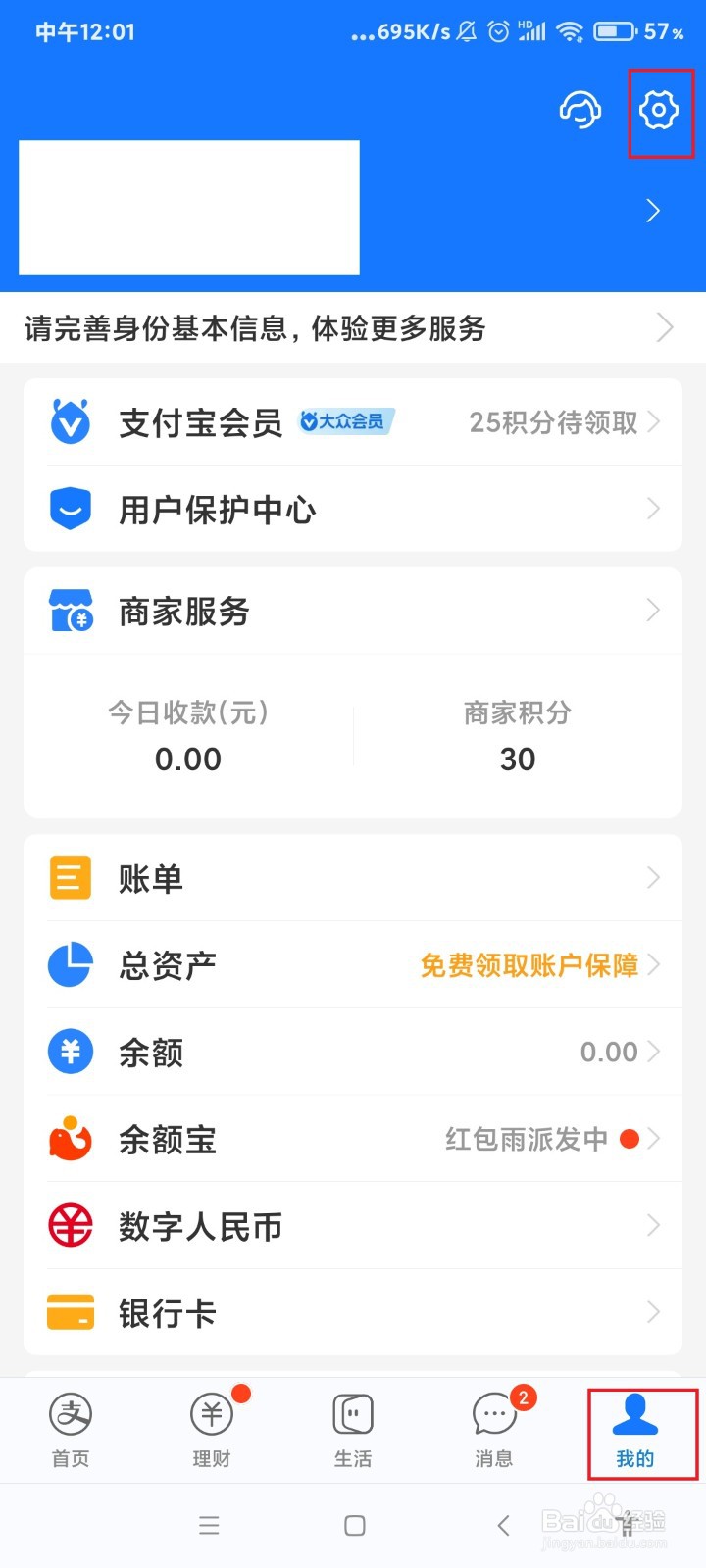Tap the system back button

tap(503, 1525)
